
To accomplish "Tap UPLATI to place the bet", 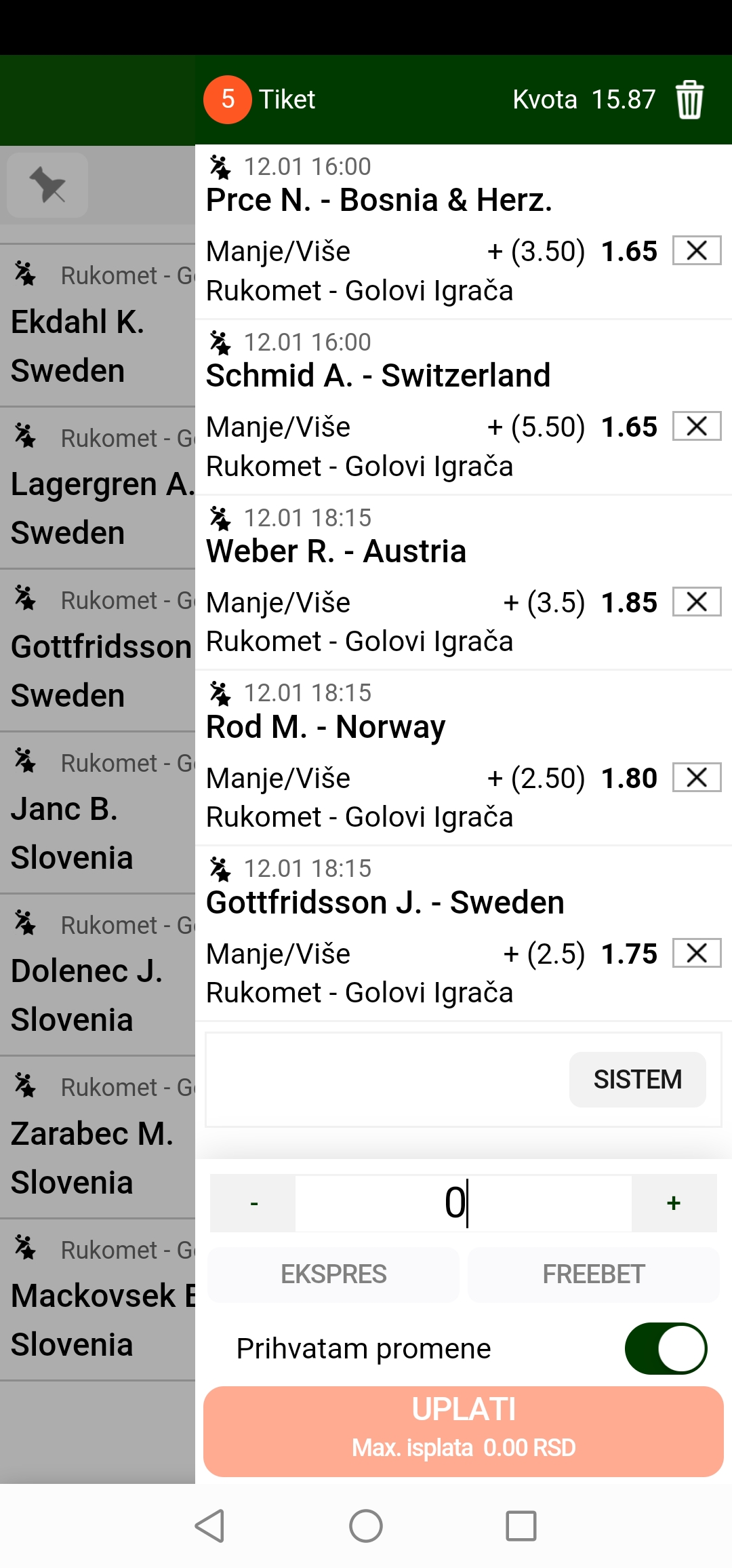I will (463, 1431).
